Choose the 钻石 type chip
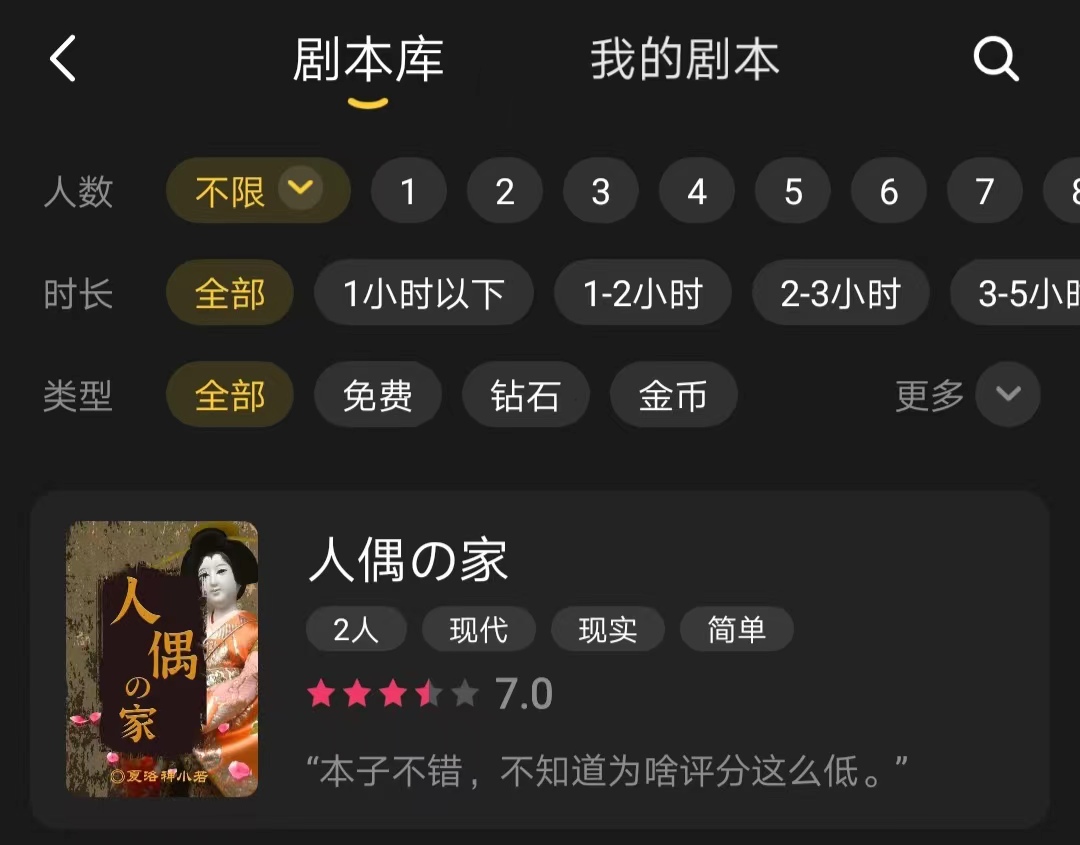The height and width of the screenshot is (845, 1080). [525, 396]
